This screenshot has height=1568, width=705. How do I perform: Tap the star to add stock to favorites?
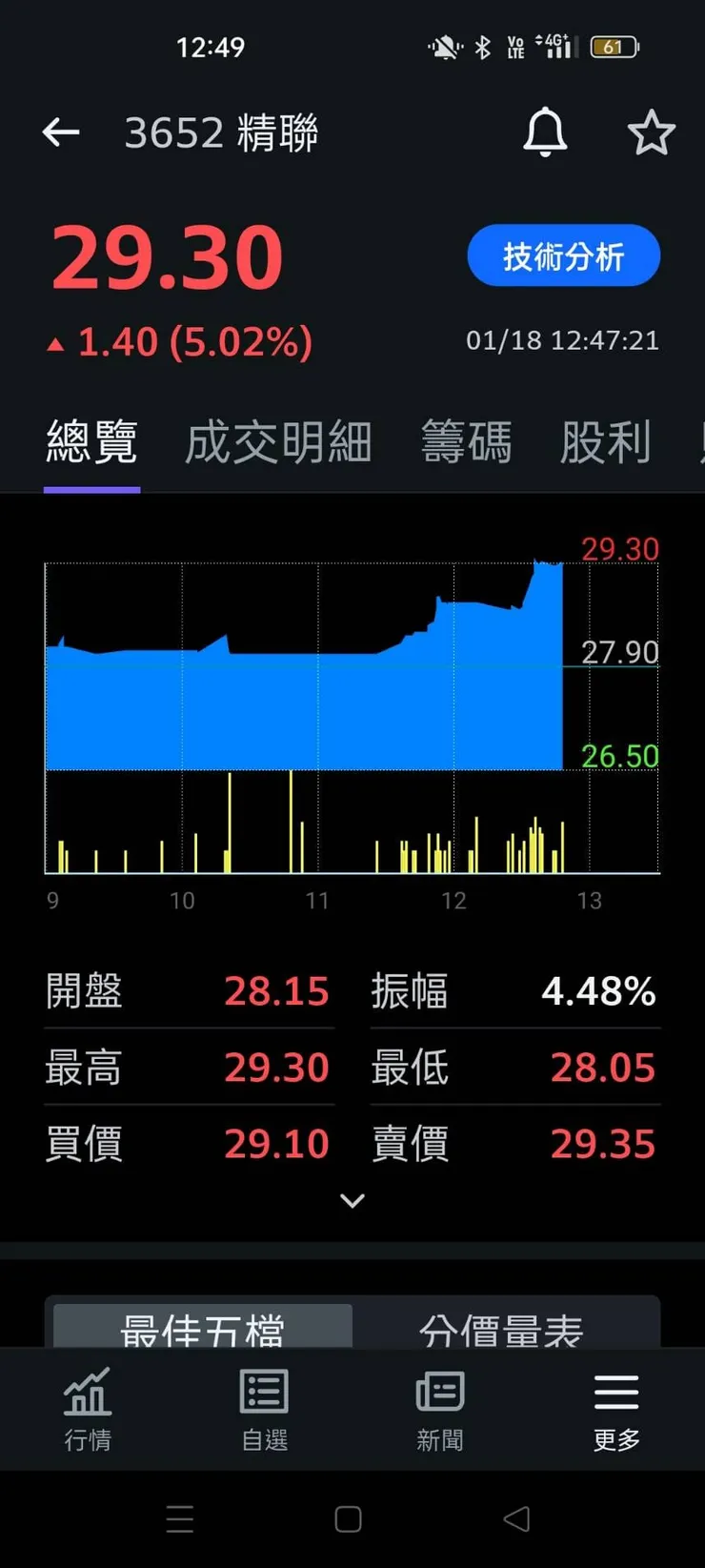click(652, 132)
